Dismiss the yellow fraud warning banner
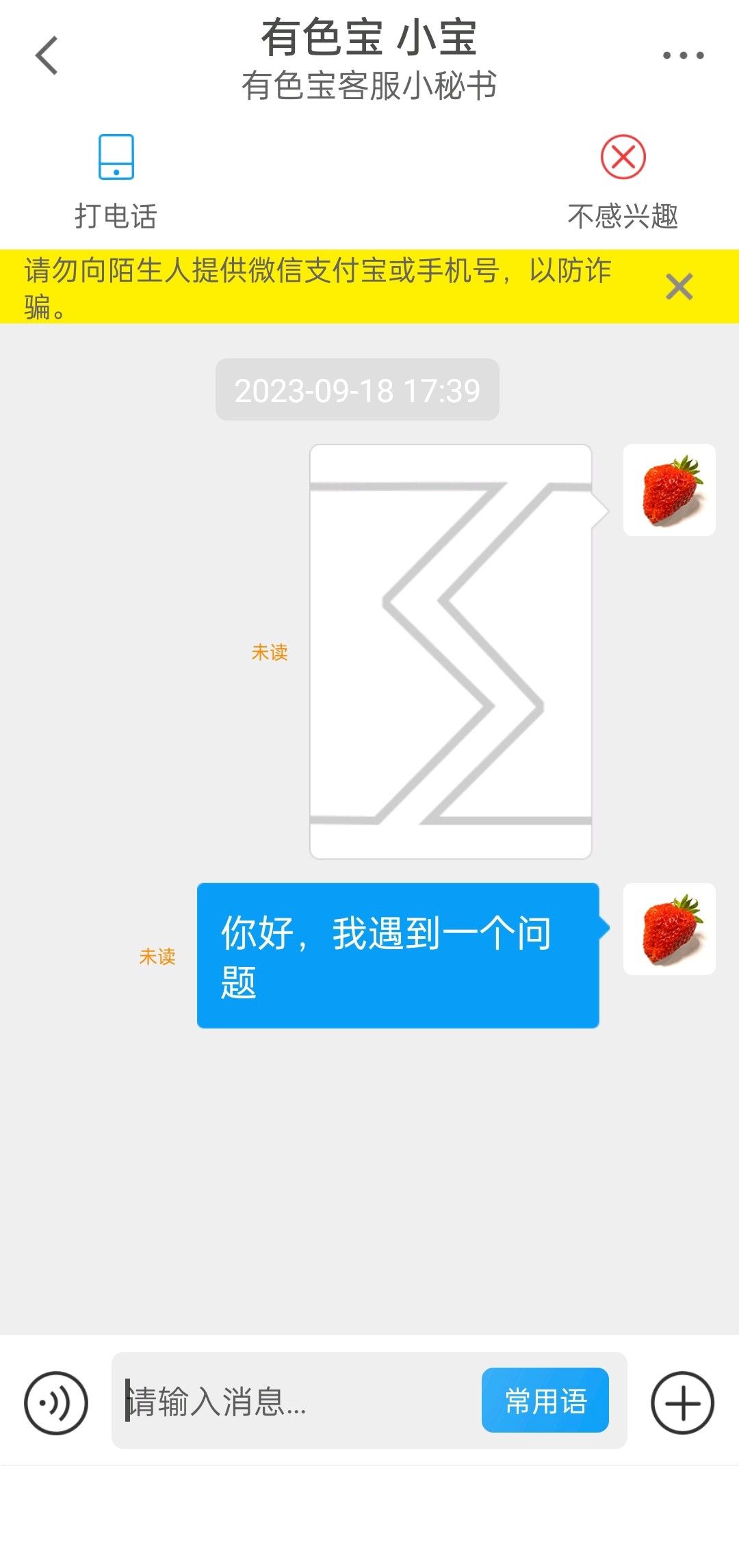 point(679,287)
